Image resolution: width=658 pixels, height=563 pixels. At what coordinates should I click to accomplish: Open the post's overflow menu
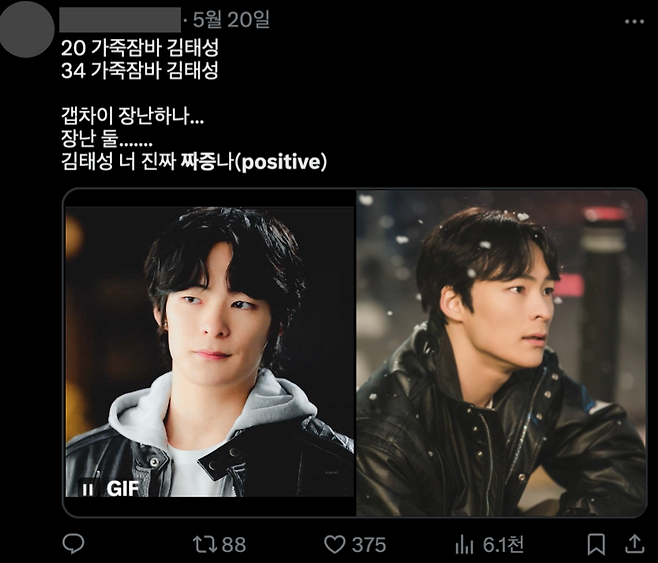click(633, 20)
